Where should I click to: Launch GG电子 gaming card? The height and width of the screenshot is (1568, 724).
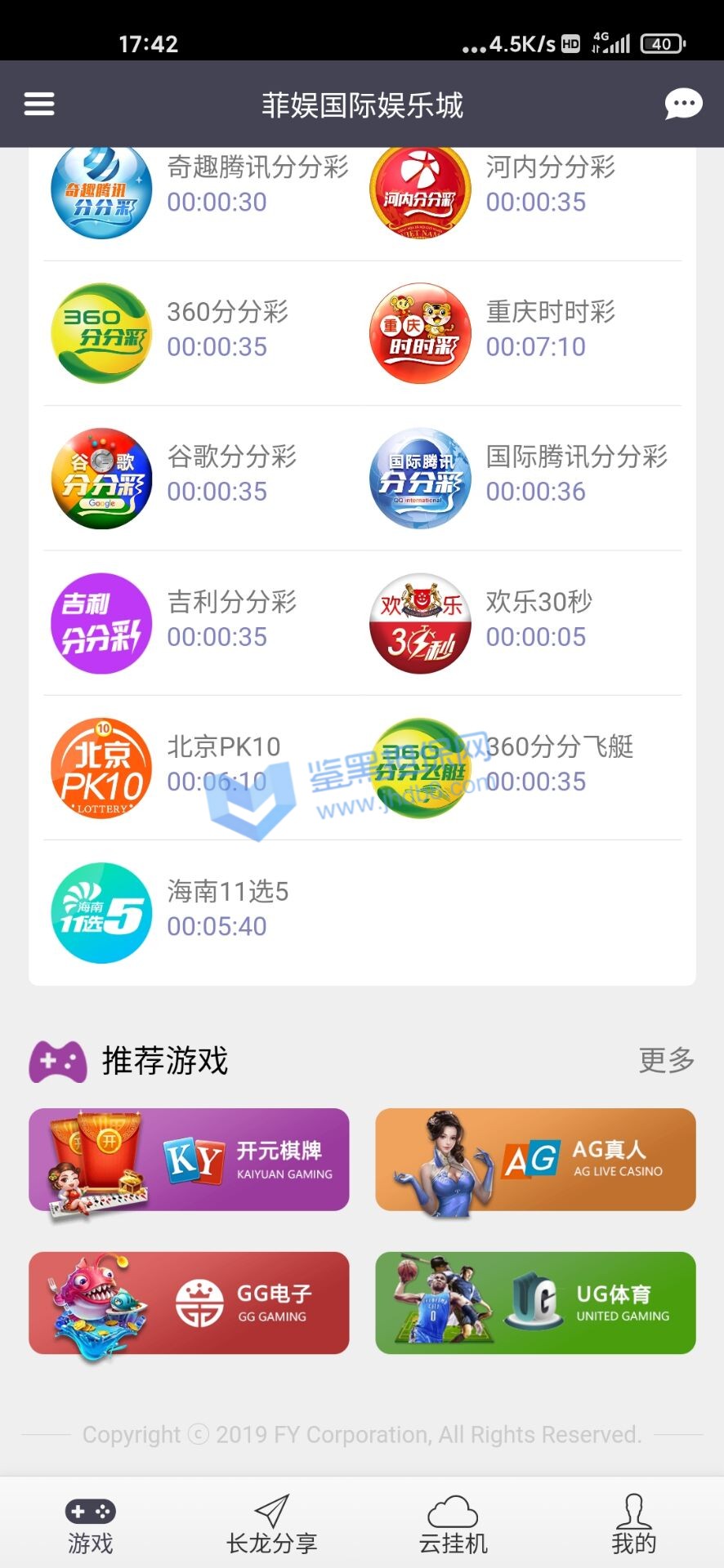click(x=189, y=1303)
